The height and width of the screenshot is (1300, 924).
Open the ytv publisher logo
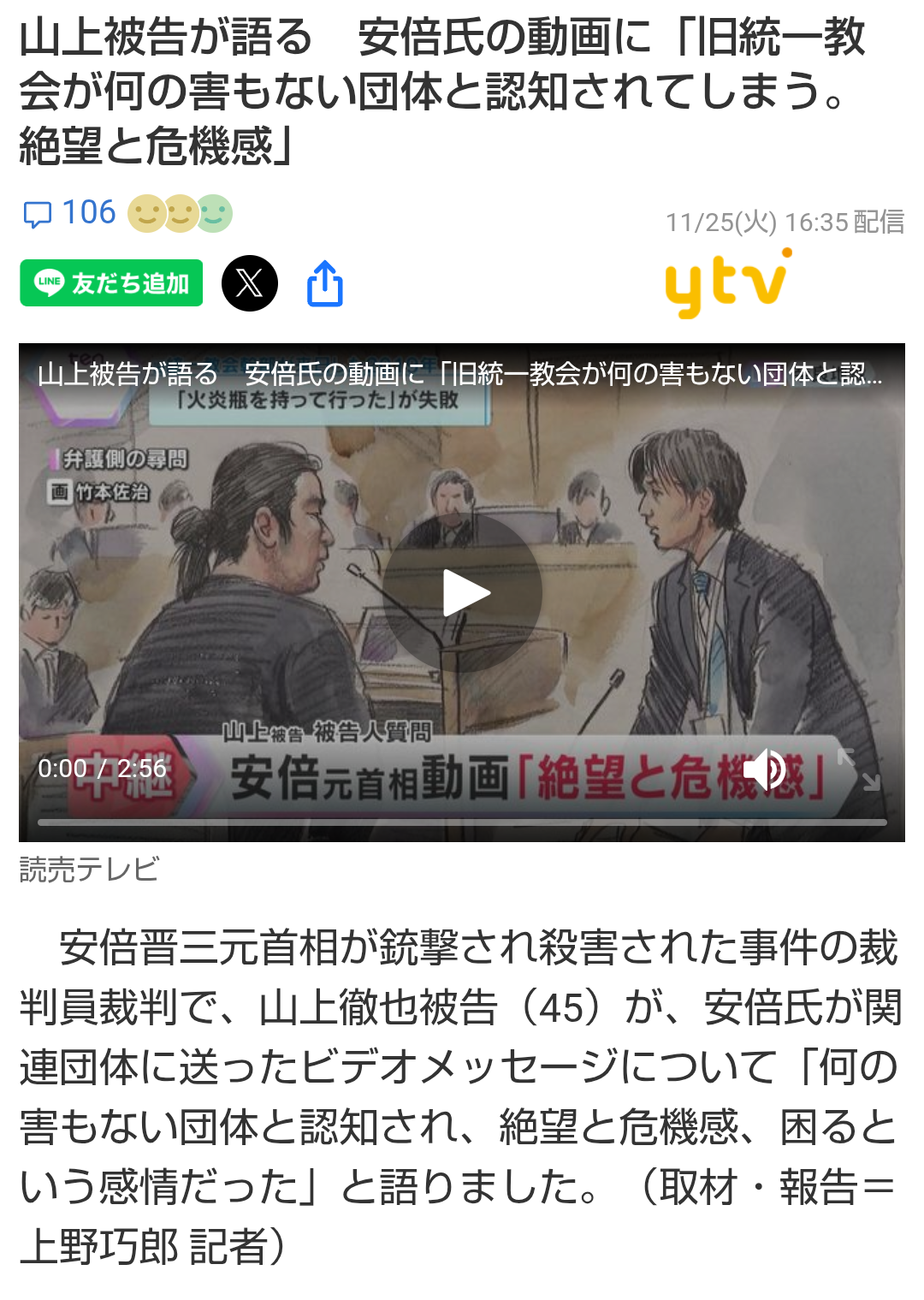(729, 283)
